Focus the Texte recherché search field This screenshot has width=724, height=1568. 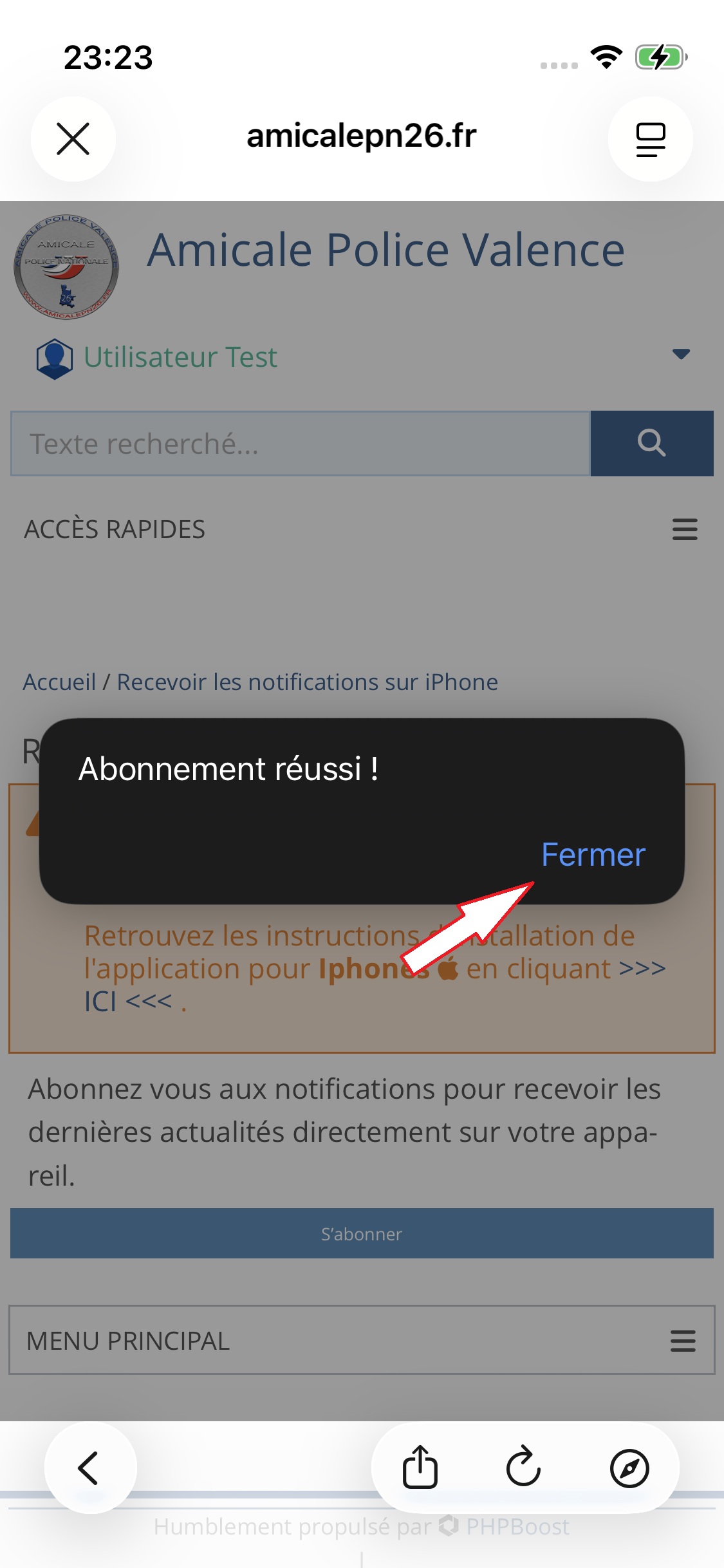tap(300, 443)
